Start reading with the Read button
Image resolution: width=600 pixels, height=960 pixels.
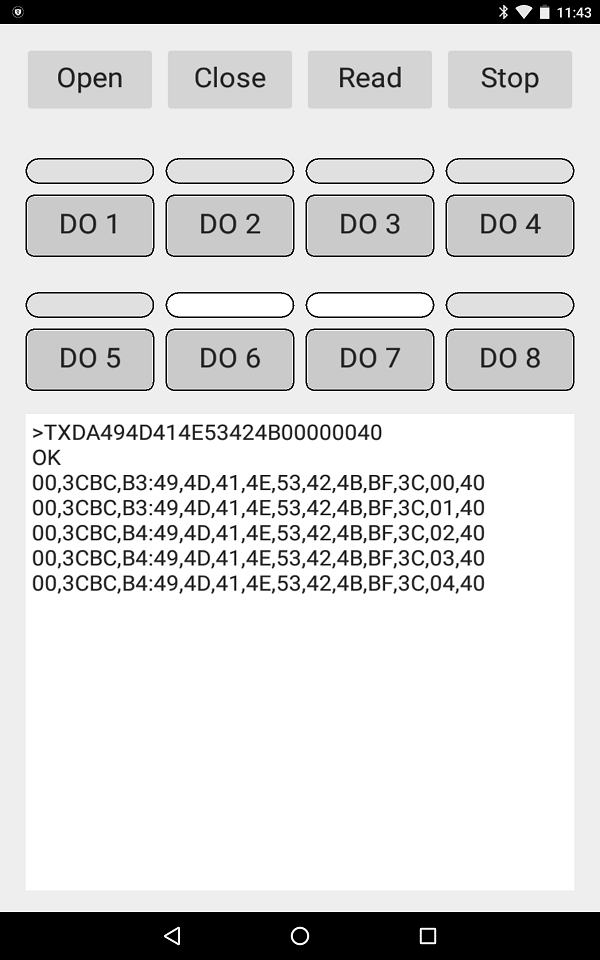coord(370,80)
